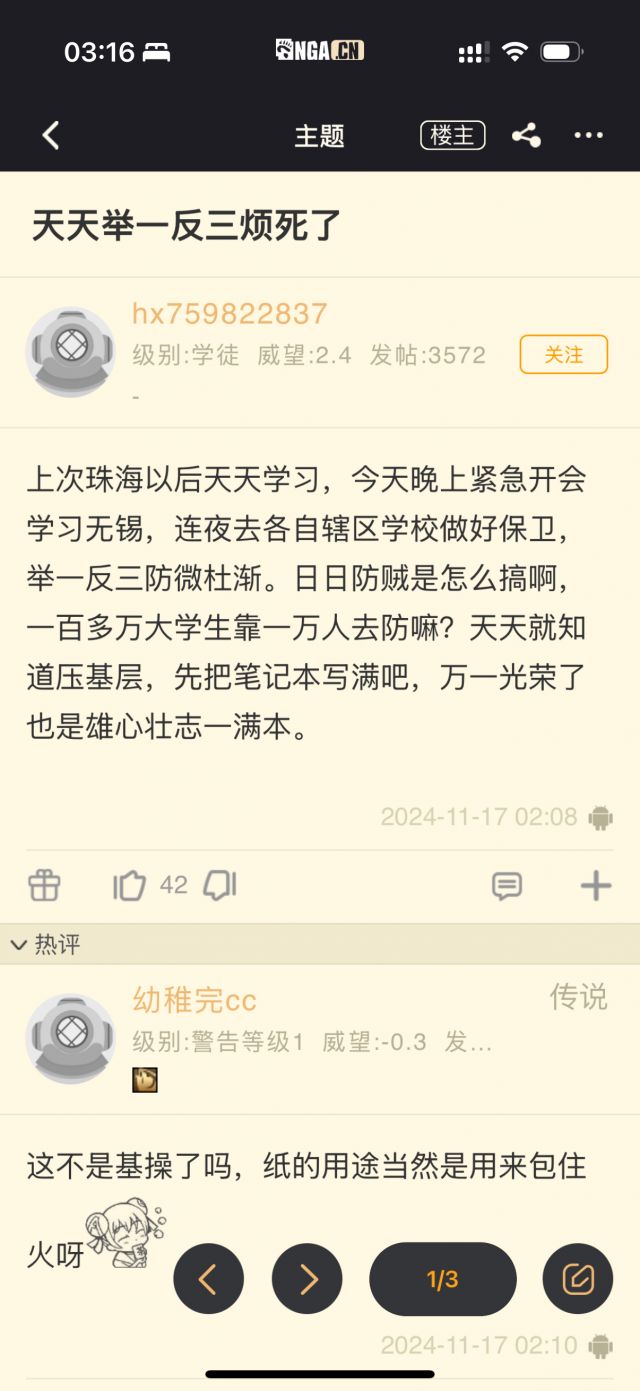The height and width of the screenshot is (1391, 640).
Task: Go to the next page
Action: (x=307, y=1278)
